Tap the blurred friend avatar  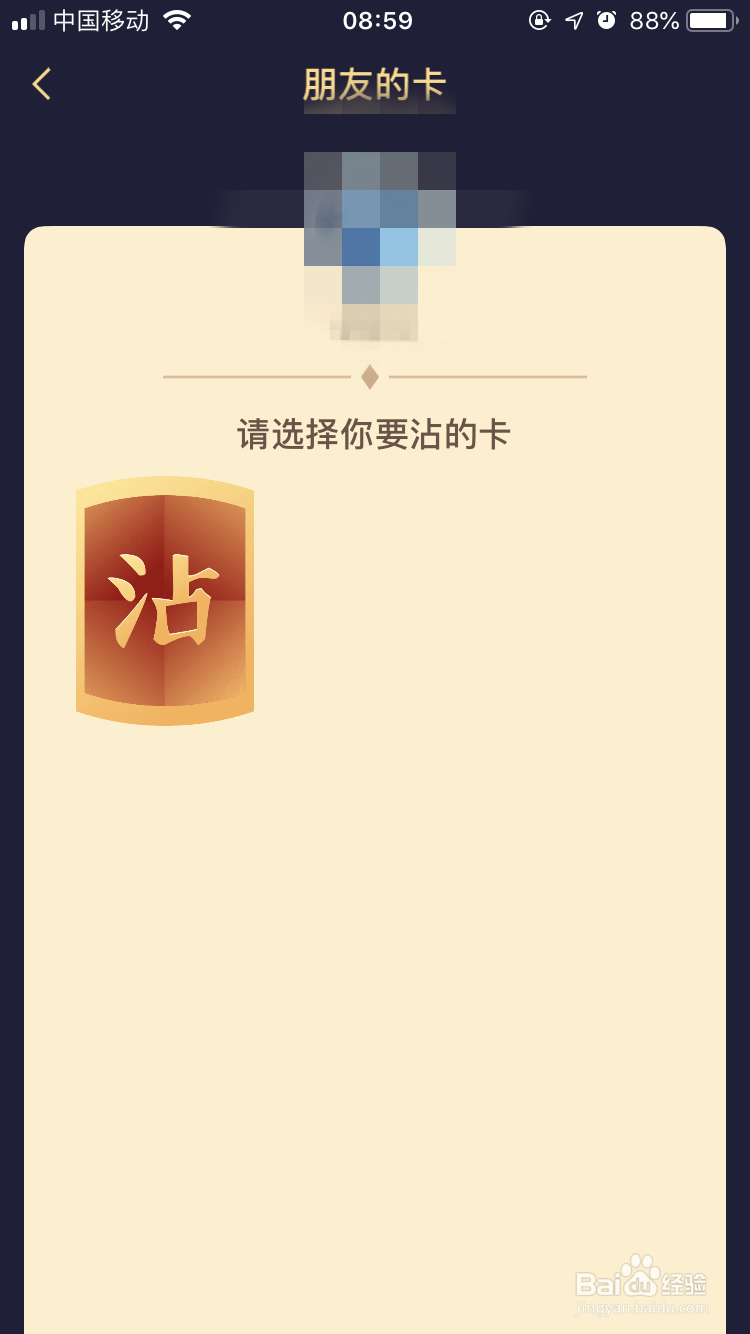[378, 240]
